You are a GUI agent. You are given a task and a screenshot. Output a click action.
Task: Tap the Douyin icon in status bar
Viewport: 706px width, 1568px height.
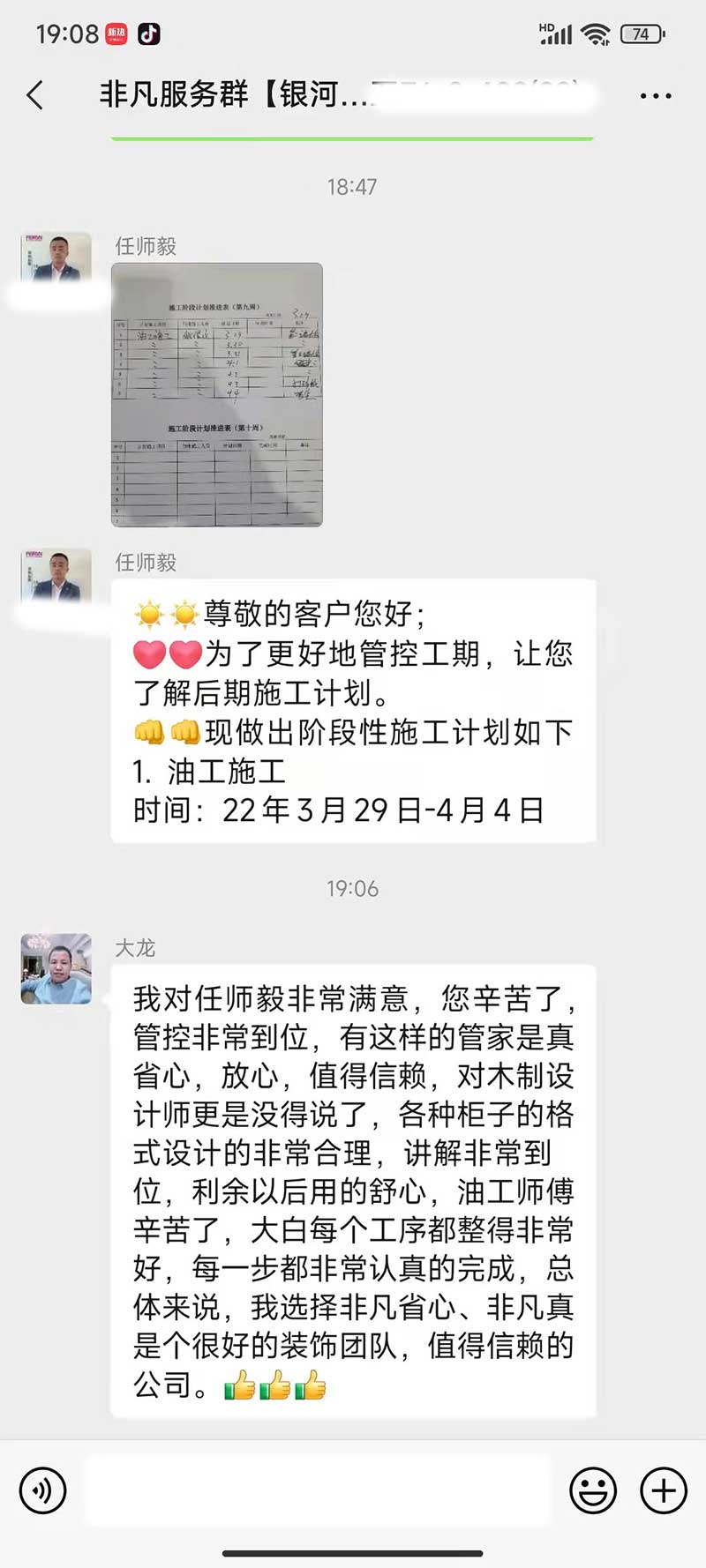[148, 34]
